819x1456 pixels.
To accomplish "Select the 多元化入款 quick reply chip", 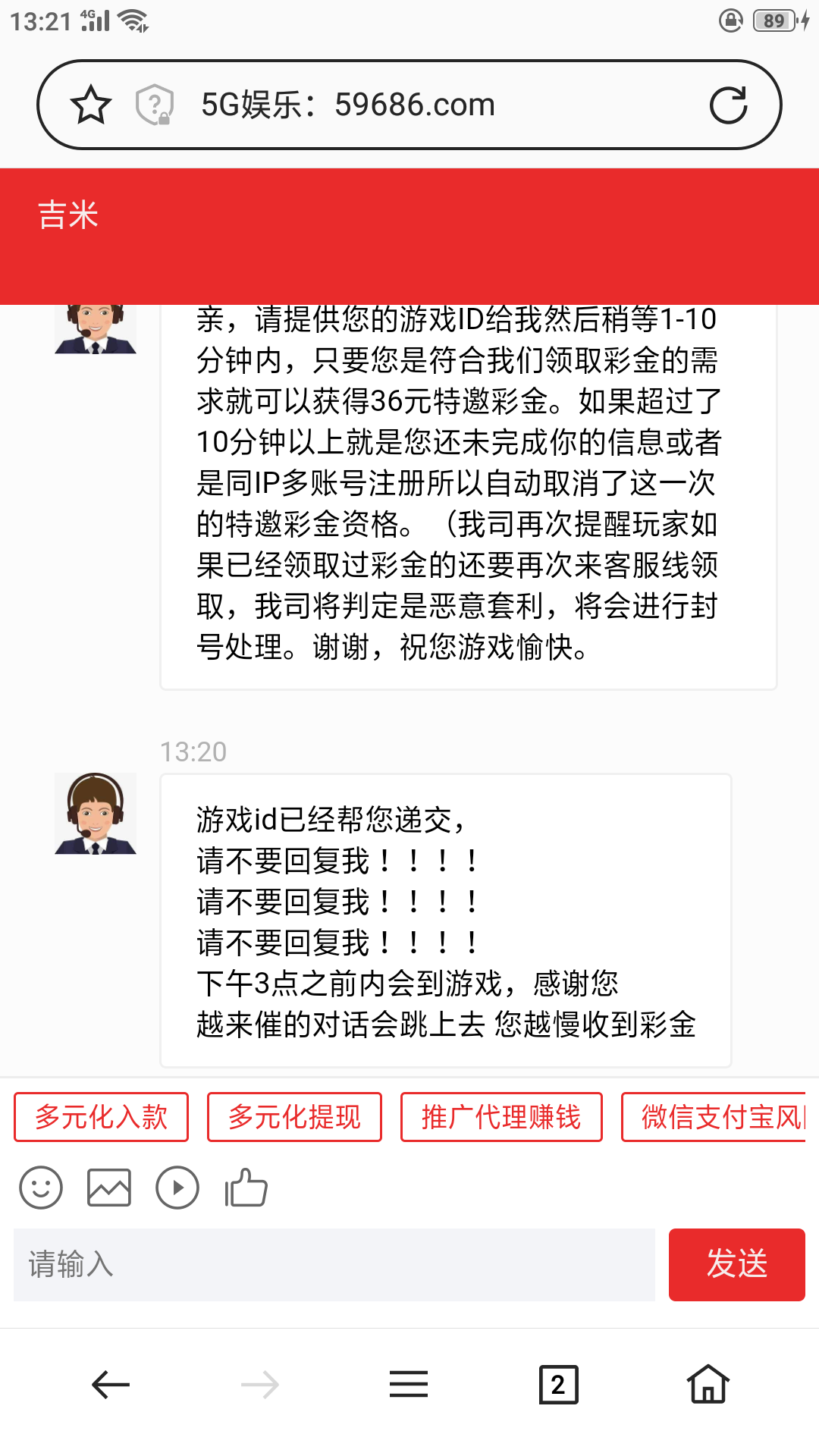I will 101,1117.
